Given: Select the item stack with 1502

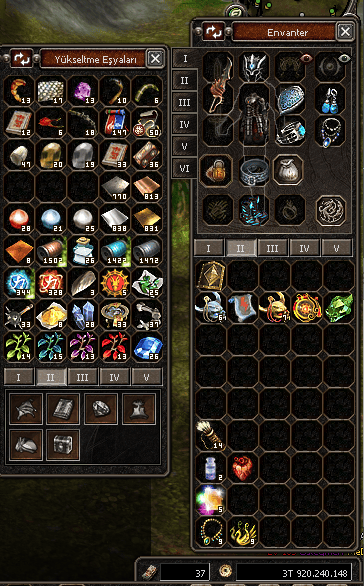Looking at the screenshot, I should click(x=51, y=251).
